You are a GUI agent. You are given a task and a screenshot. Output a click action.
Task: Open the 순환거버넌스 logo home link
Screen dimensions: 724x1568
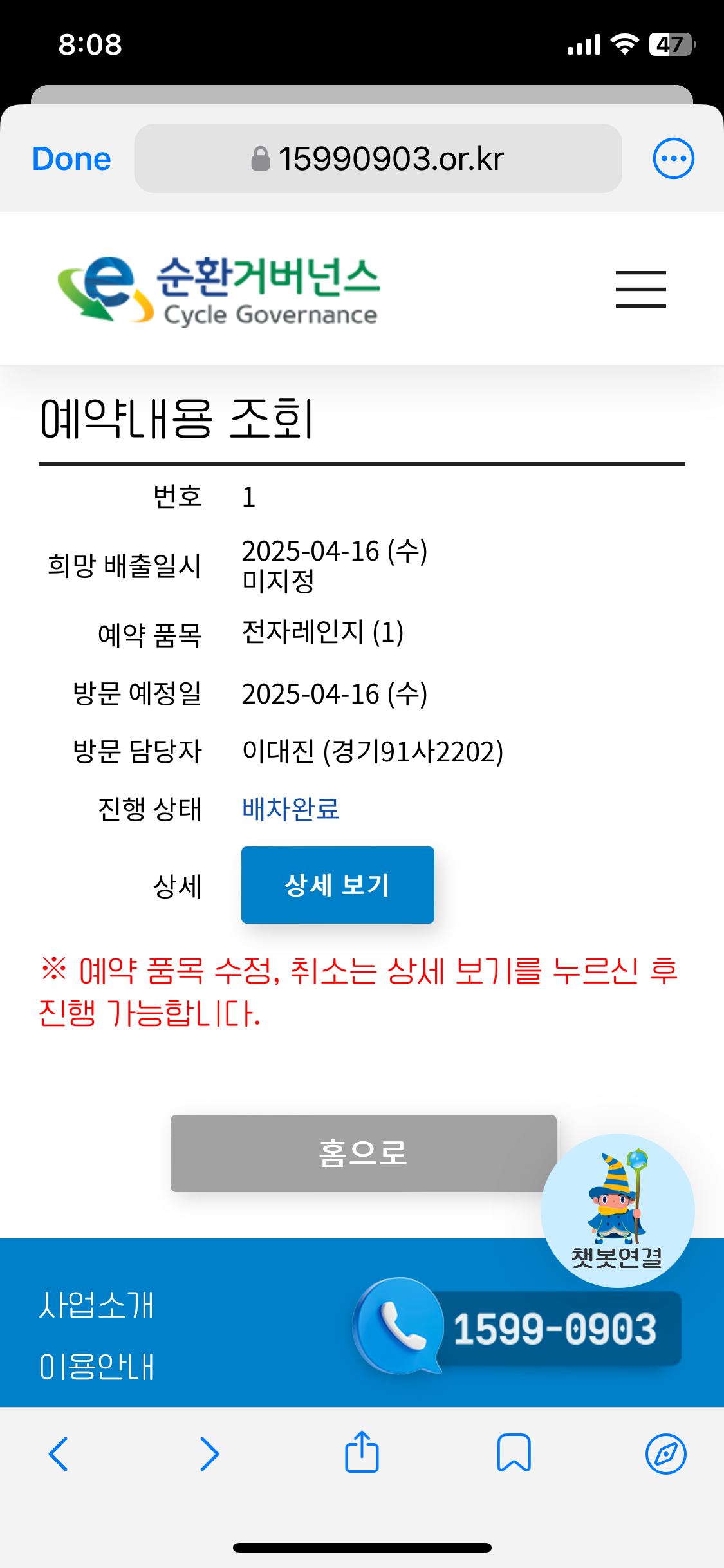(x=219, y=290)
